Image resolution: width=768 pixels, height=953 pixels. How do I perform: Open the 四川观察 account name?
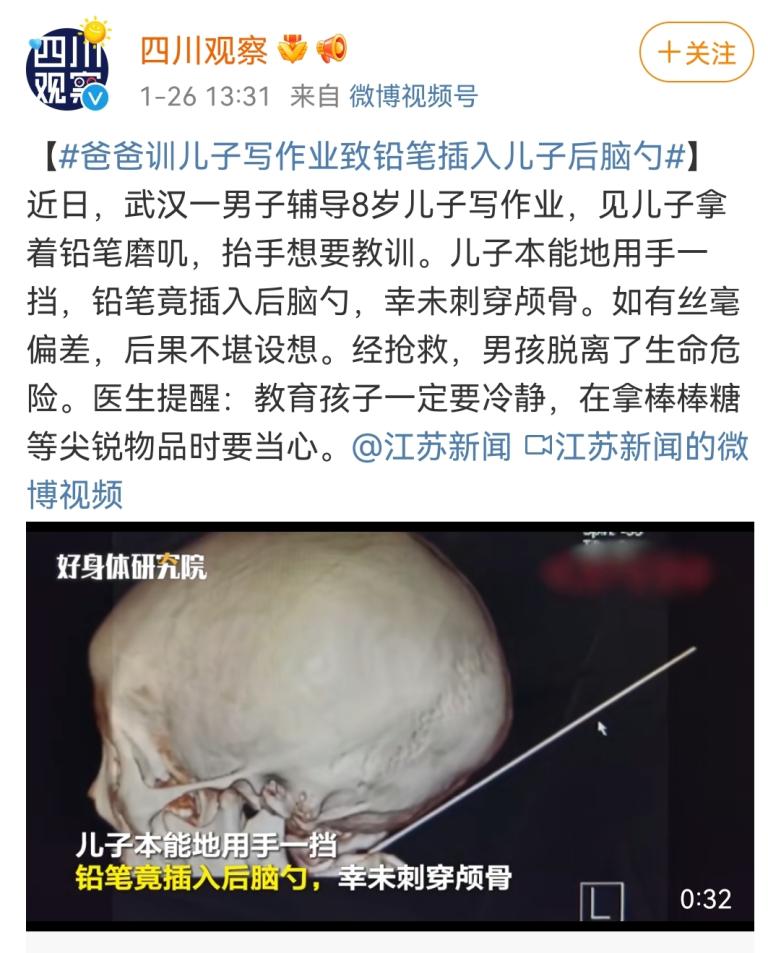click(202, 48)
